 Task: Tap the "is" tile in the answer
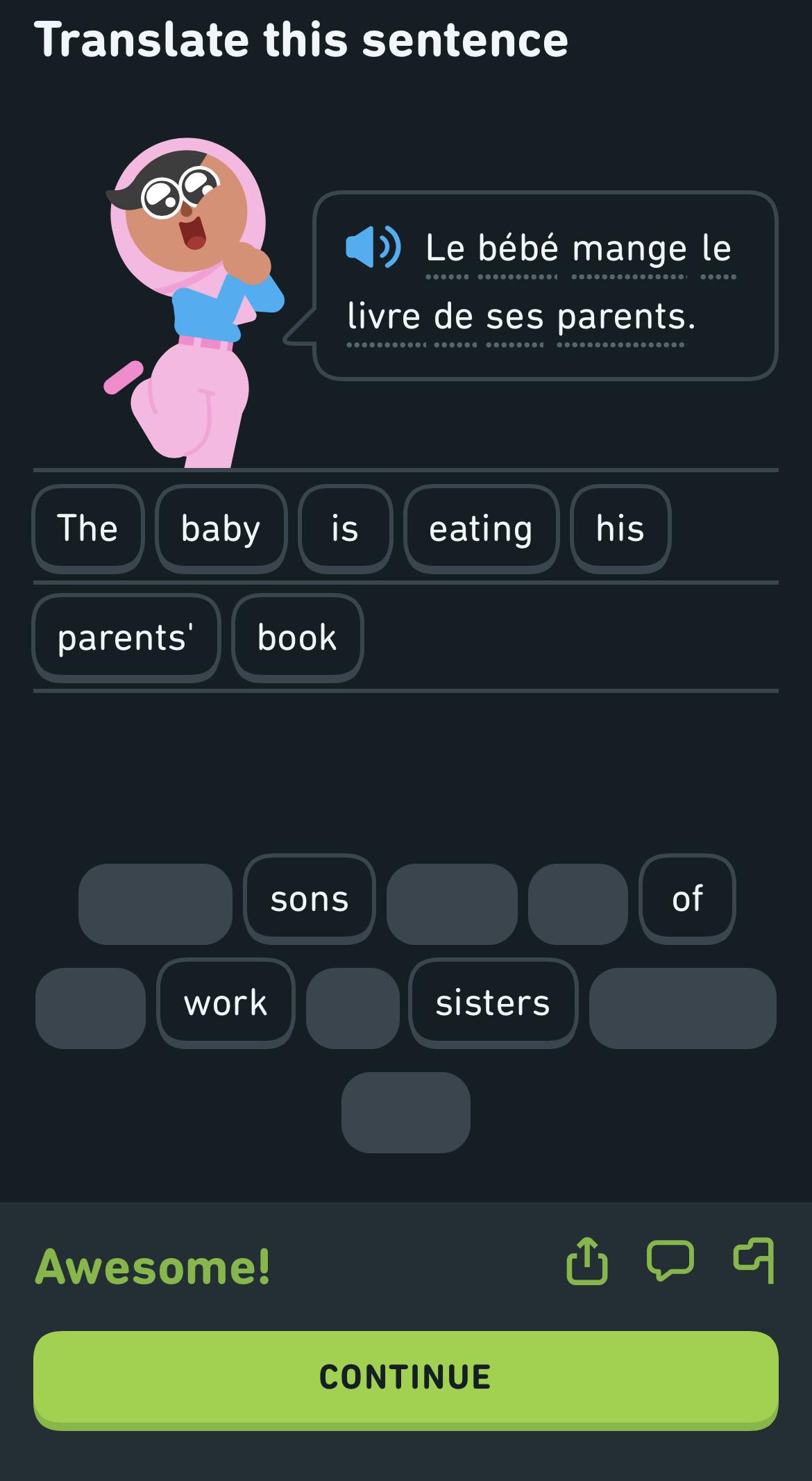coord(345,528)
